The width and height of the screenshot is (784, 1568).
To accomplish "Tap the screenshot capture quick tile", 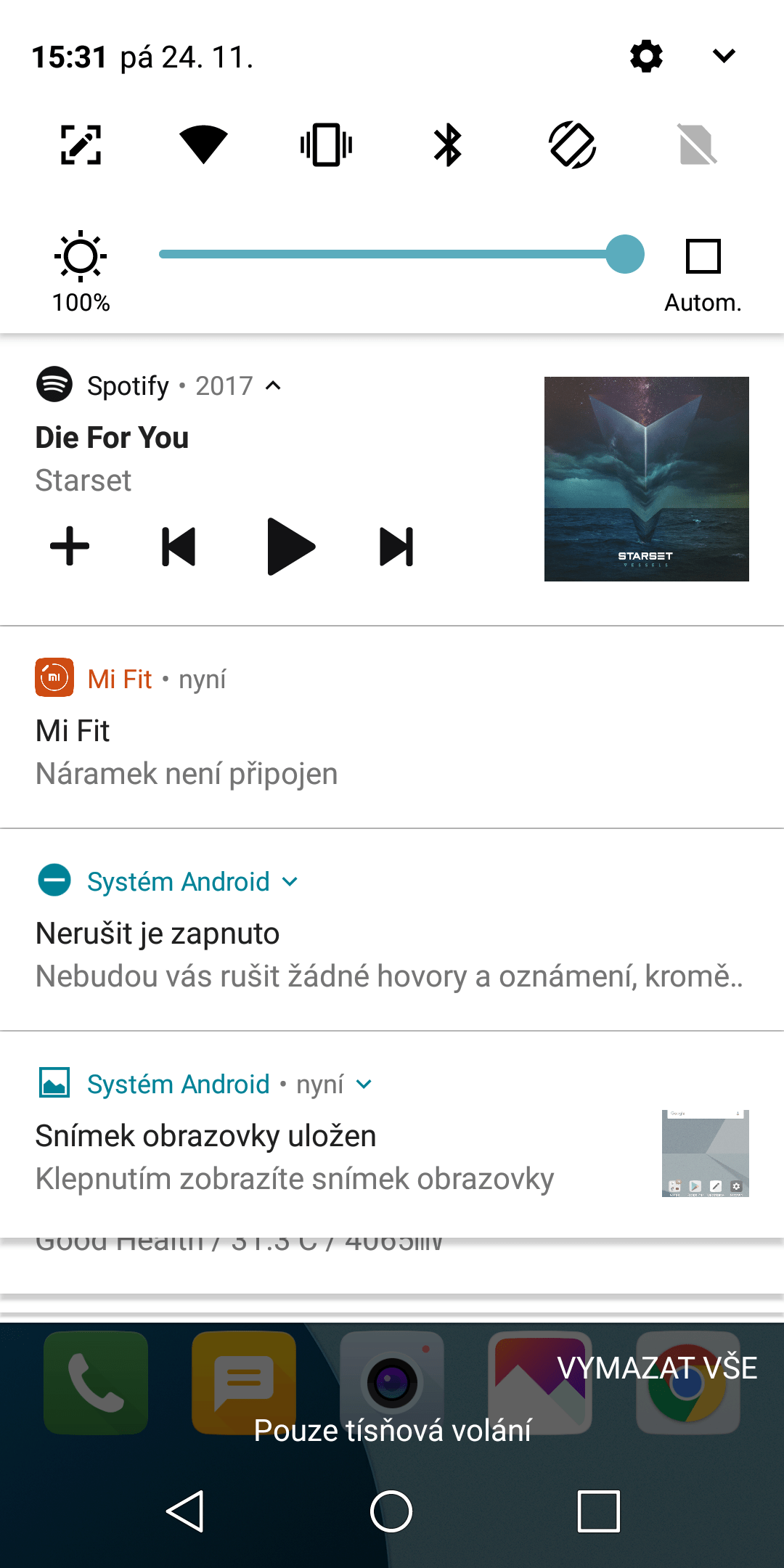I will 81,144.
